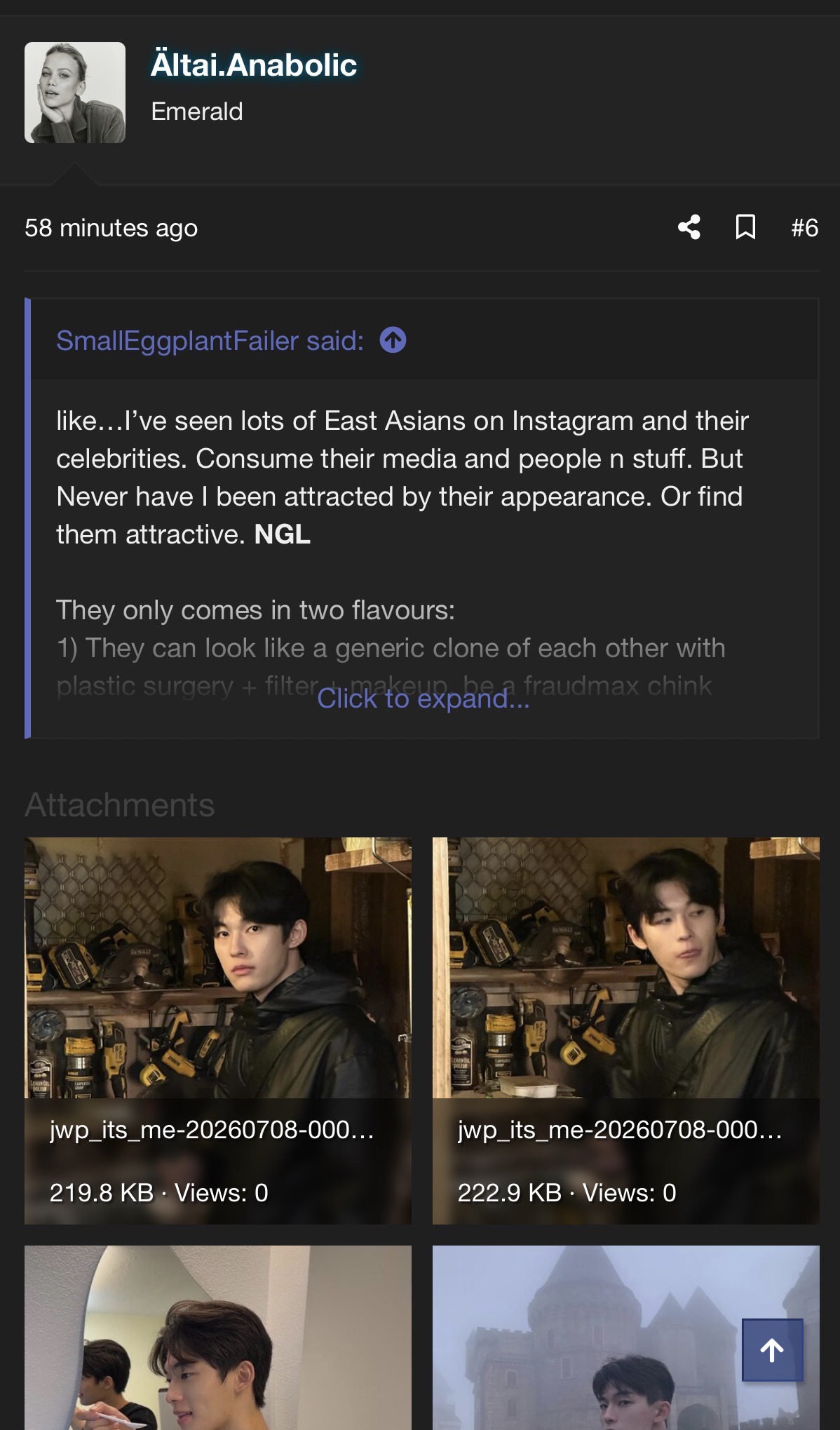Tap the scroll-to-top arrow button
The image size is (840, 1430).
pos(773,1350)
